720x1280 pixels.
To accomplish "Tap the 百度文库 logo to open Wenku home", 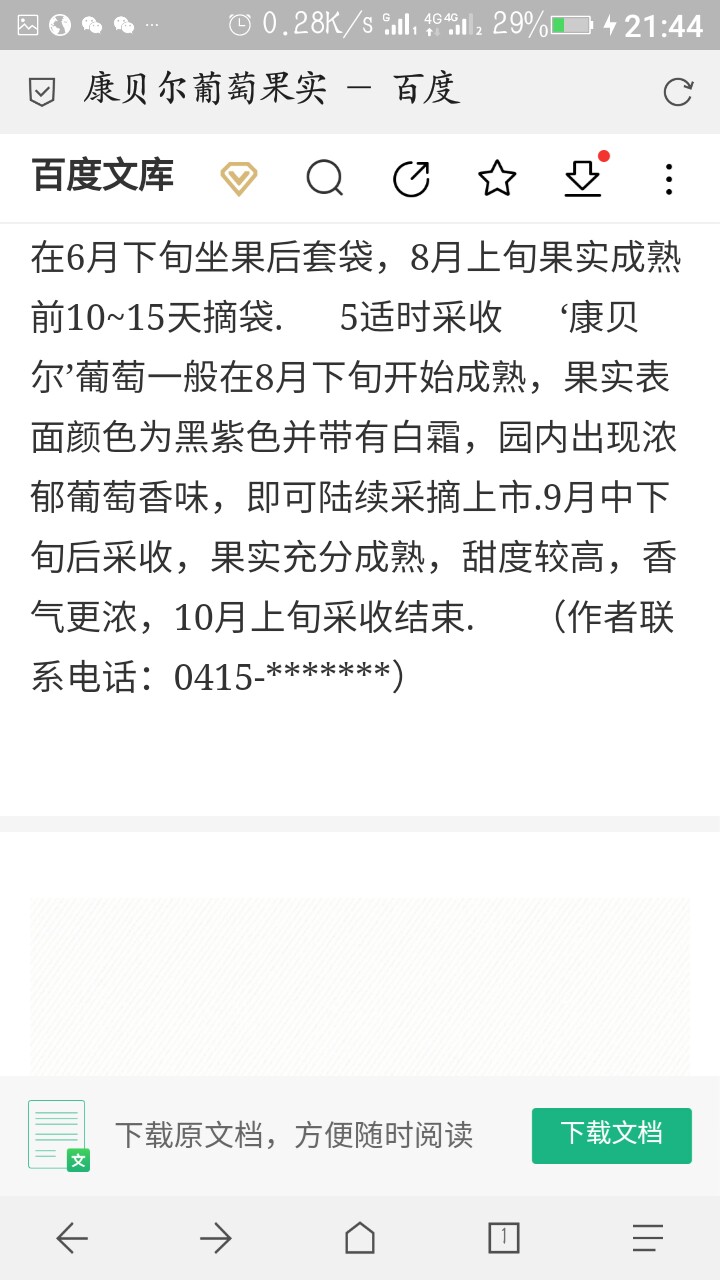I will pos(103,176).
